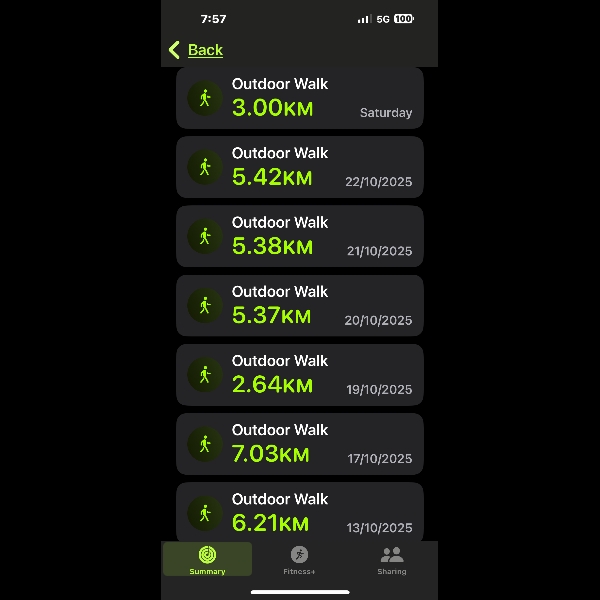
Task: Switch to the Summary tab
Action: coord(207,559)
